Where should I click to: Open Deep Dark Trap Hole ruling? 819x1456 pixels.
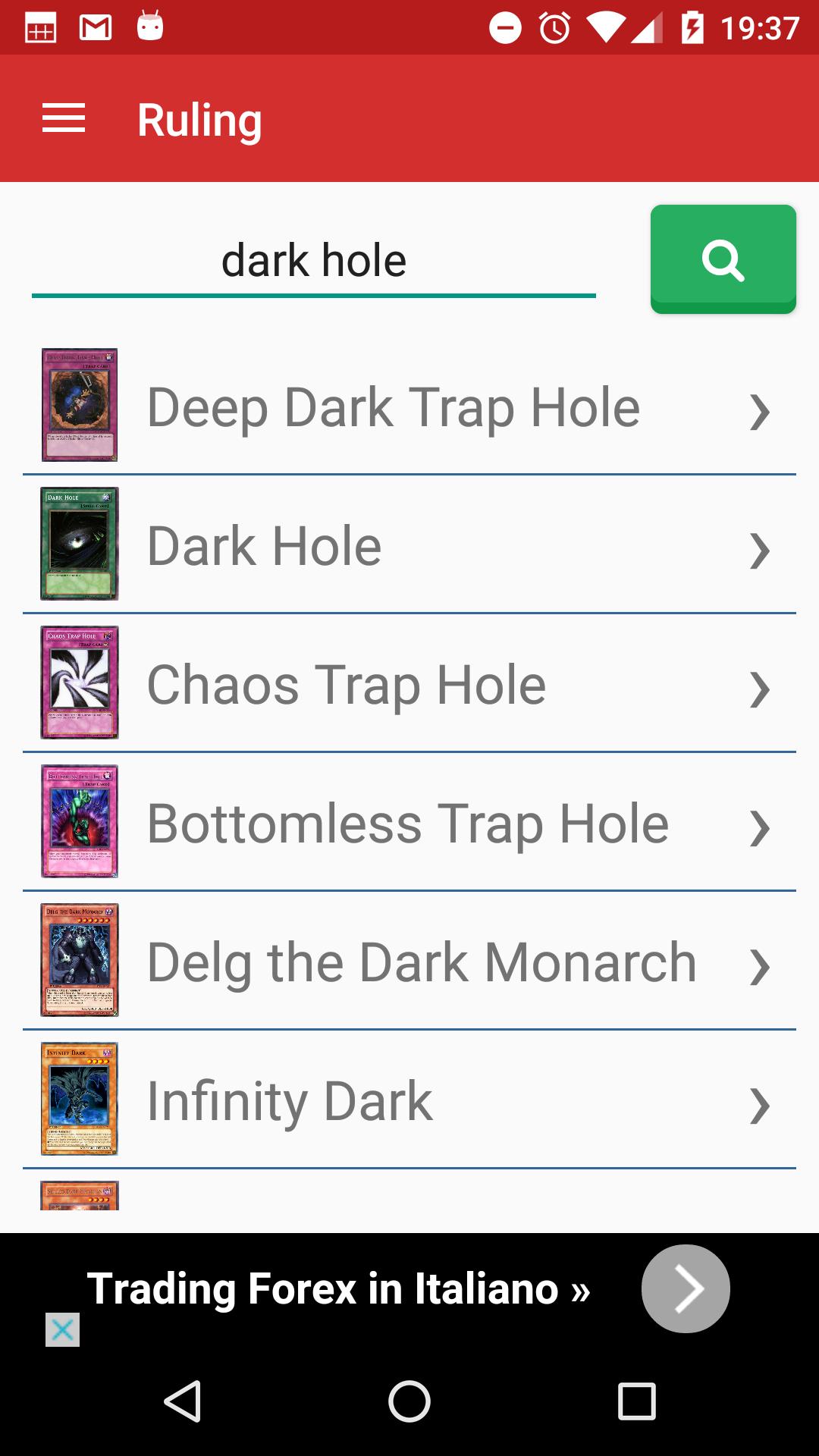(x=409, y=407)
